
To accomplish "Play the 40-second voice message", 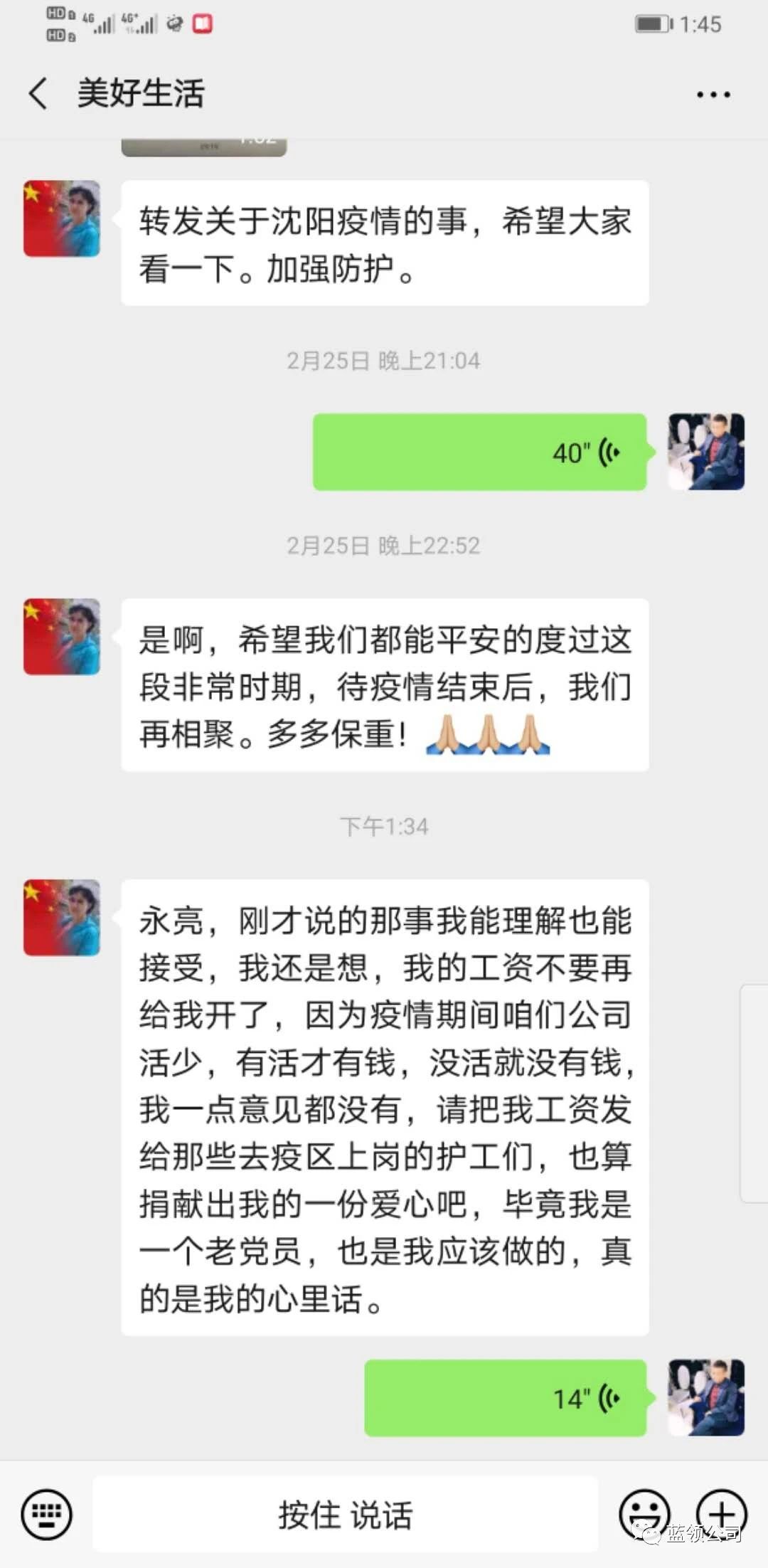I will [x=479, y=452].
